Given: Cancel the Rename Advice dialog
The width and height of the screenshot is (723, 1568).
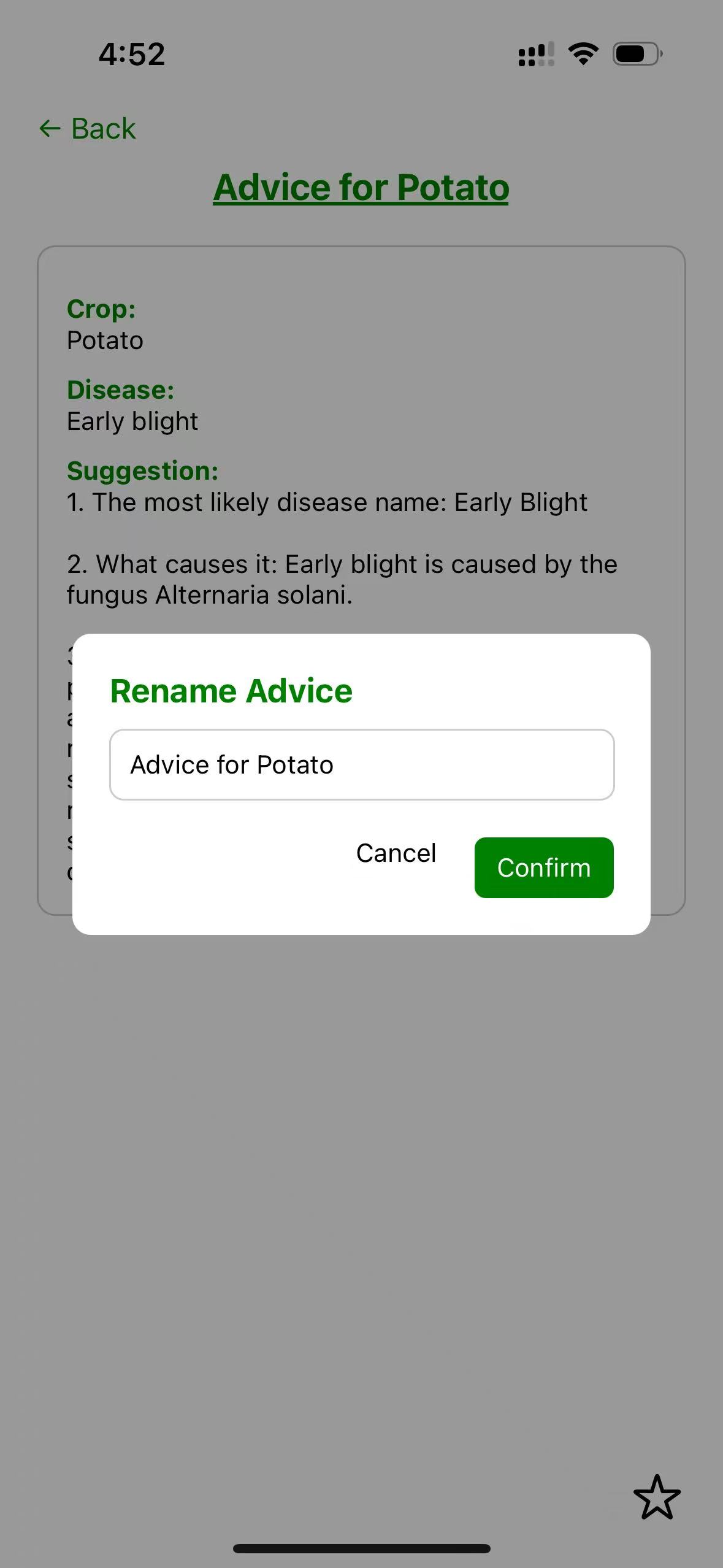Looking at the screenshot, I should [x=396, y=853].
